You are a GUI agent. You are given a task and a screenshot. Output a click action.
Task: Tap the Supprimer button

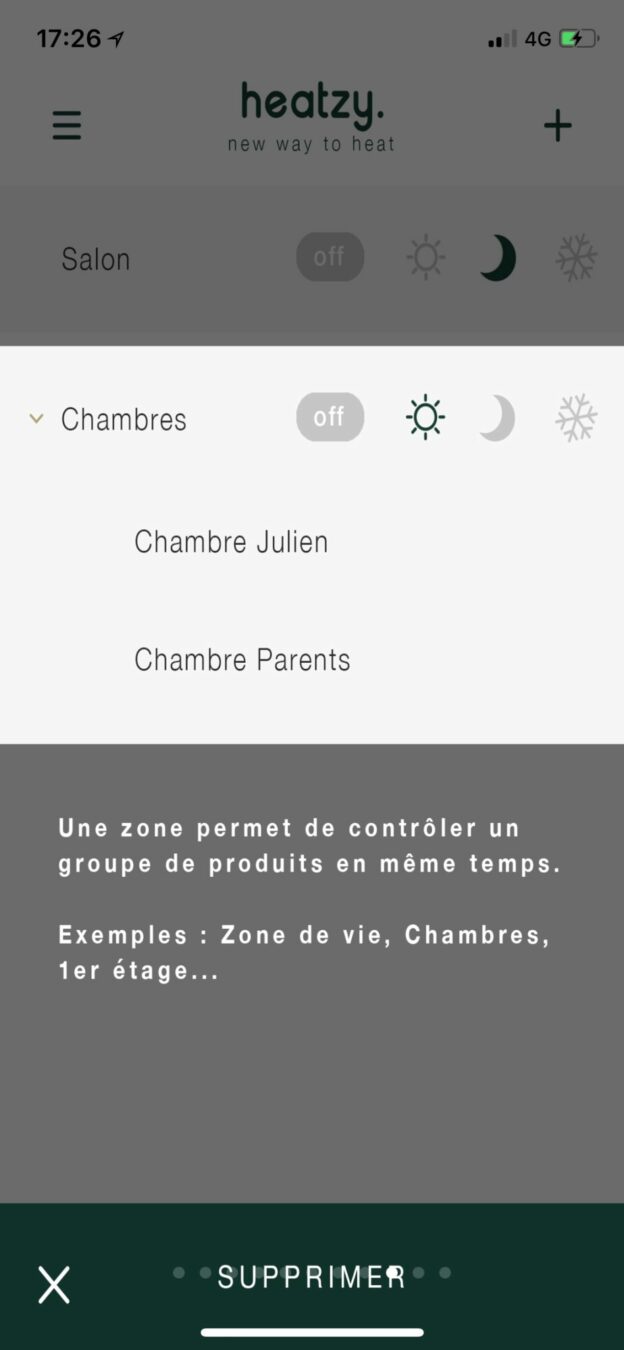pyautogui.click(x=311, y=1277)
